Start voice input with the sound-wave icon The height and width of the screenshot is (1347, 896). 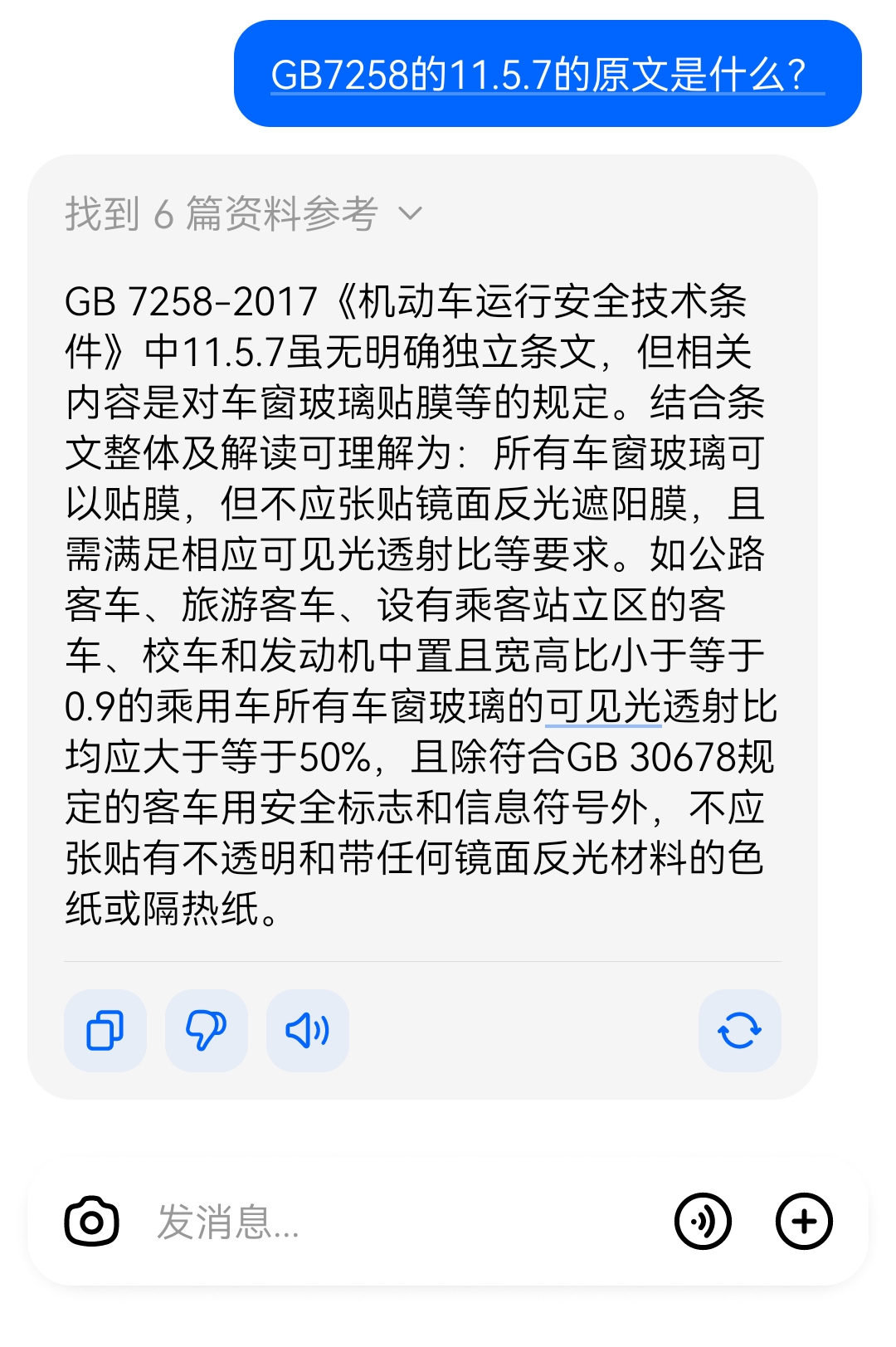coord(703,1222)
